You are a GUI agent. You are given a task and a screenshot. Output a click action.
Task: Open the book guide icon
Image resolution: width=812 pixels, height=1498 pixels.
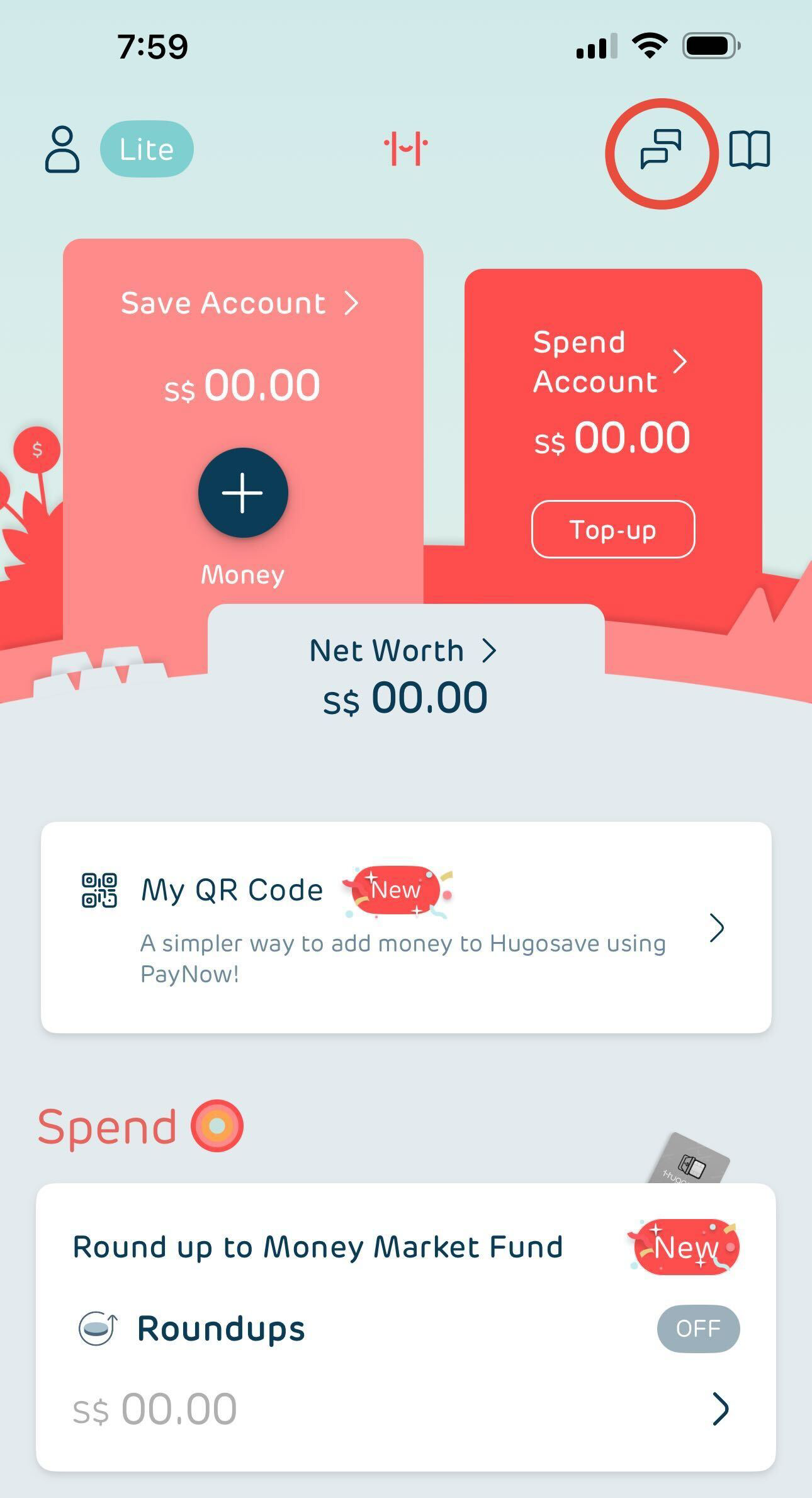point(749,150)
